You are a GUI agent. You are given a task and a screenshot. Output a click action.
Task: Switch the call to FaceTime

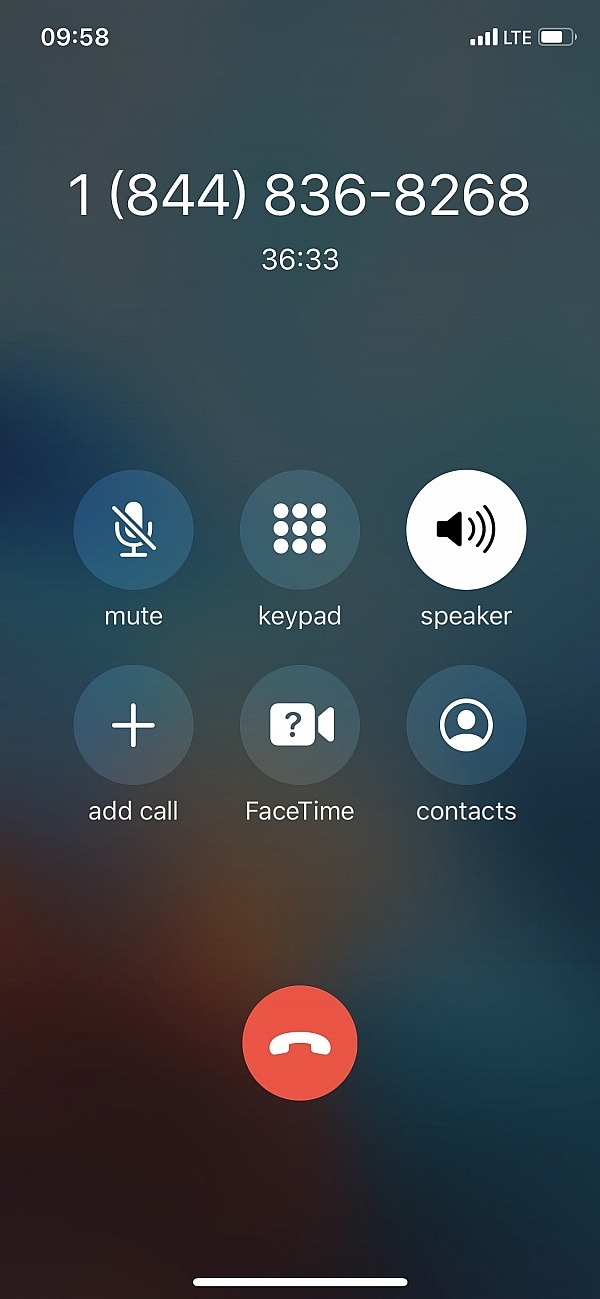[x=300, y=725]
